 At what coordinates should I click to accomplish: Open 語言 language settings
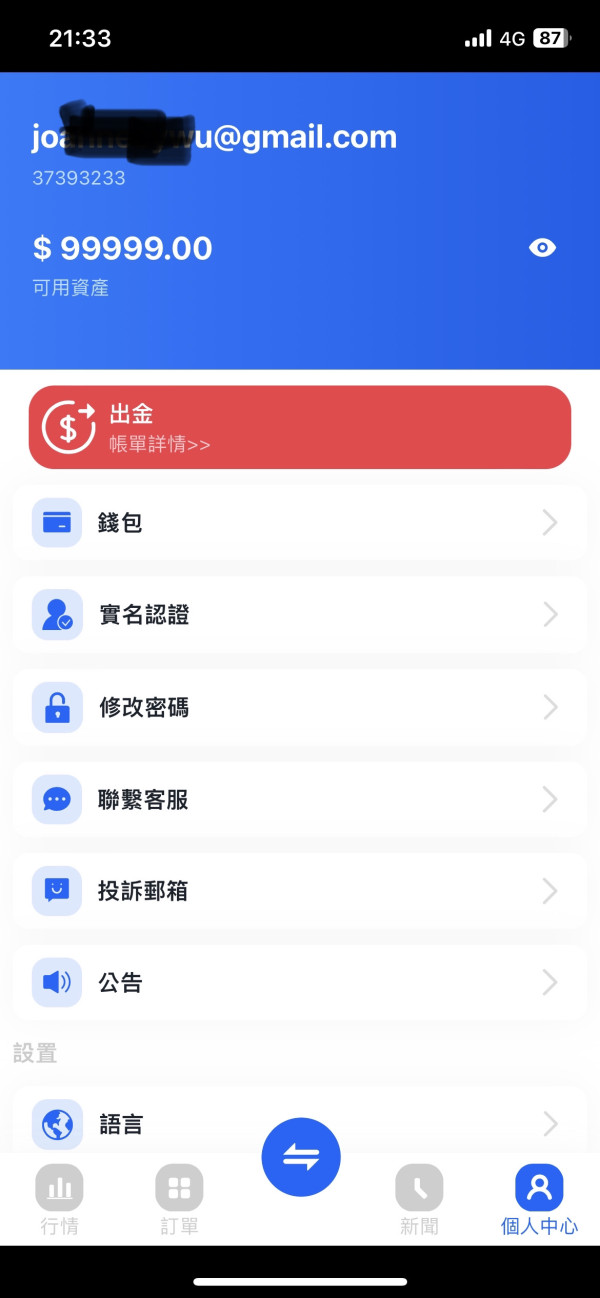(x=300, y=1124)
